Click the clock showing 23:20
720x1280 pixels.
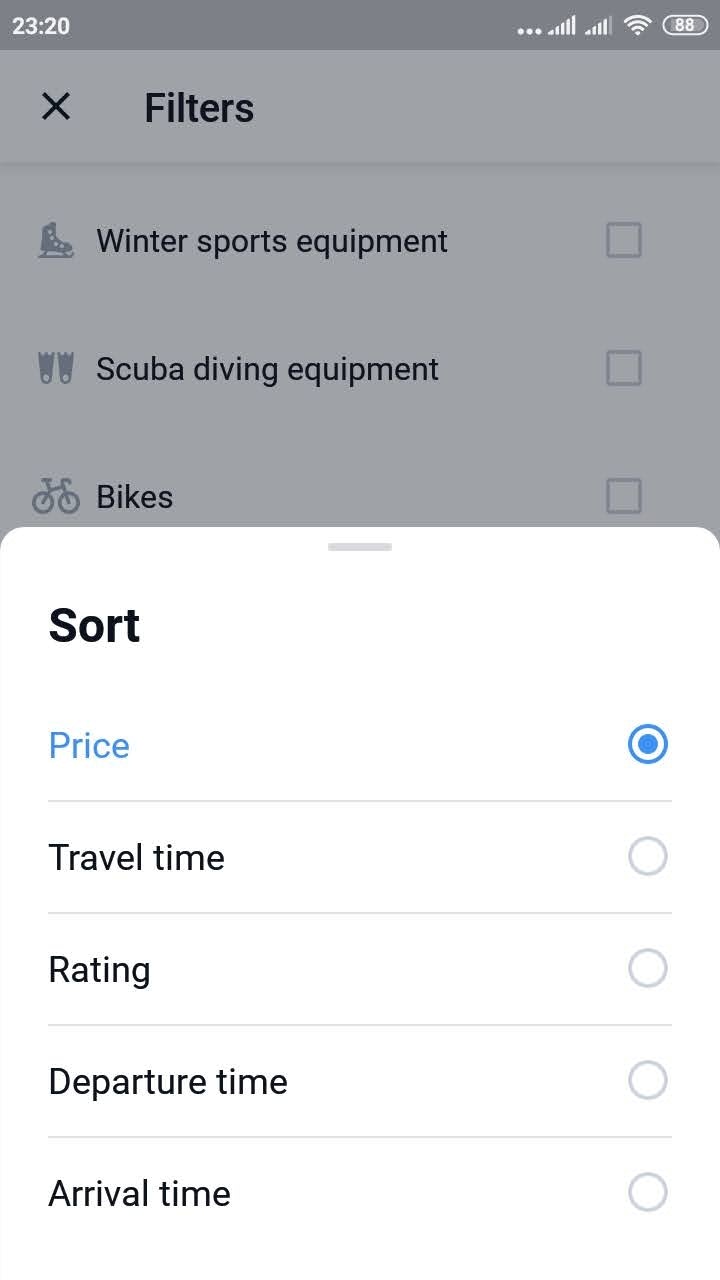41,26
